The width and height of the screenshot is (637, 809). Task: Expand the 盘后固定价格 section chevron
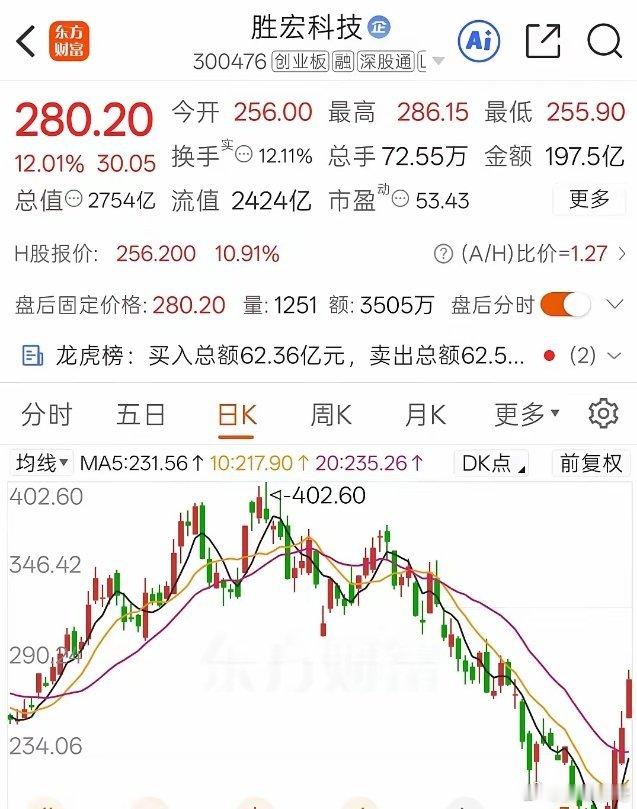(x=615, y=304)
